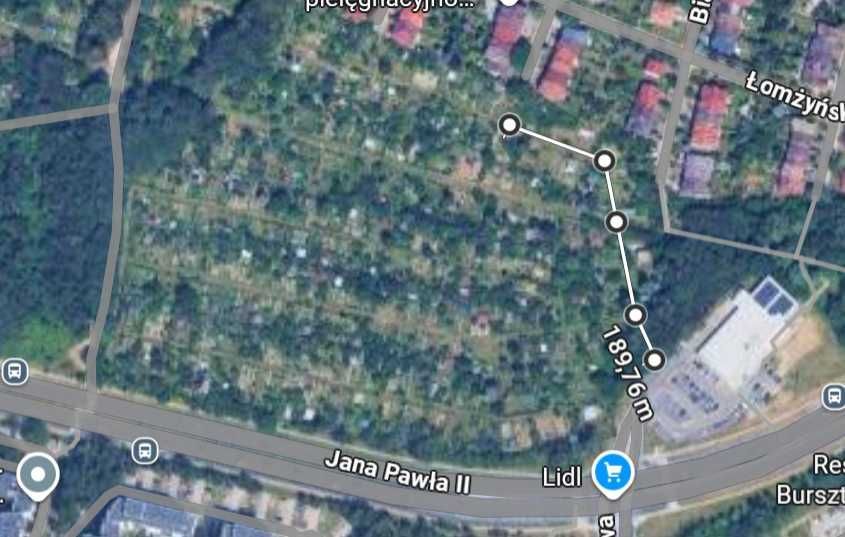Screen dimensions: 845x537
Task: Select the gray location pin marker
Action: pos(38,476)
